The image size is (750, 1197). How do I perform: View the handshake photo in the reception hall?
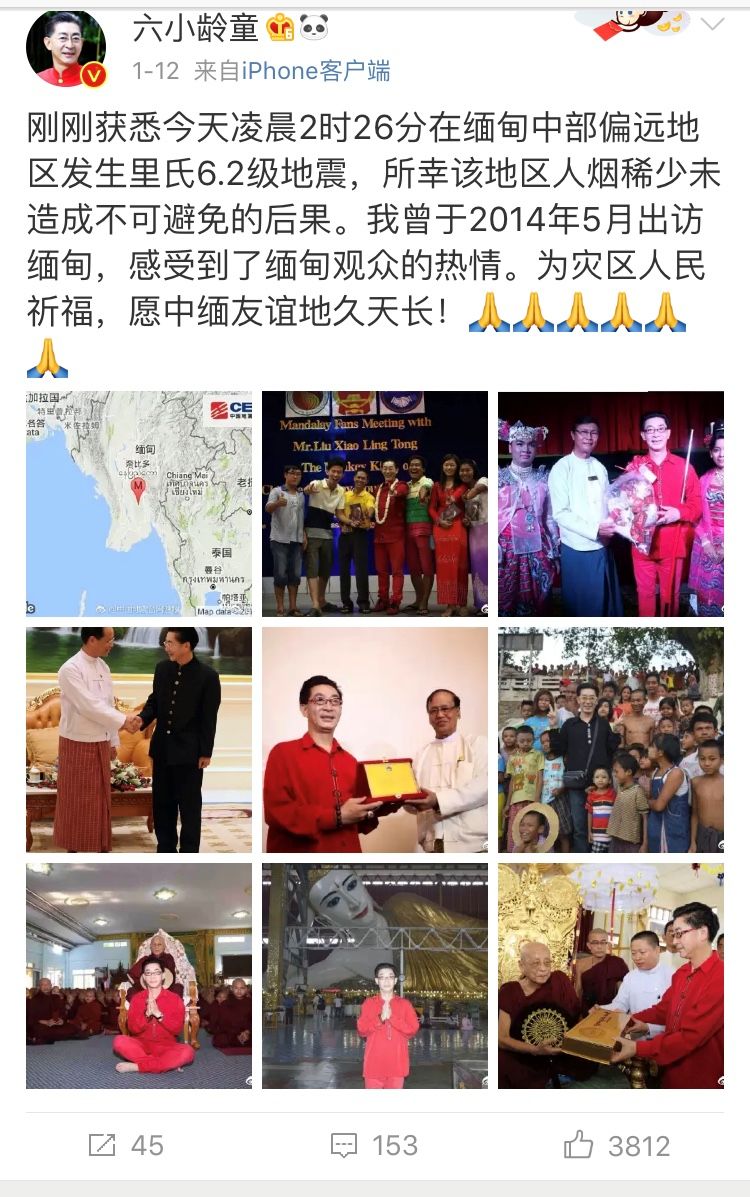point(139,739)
